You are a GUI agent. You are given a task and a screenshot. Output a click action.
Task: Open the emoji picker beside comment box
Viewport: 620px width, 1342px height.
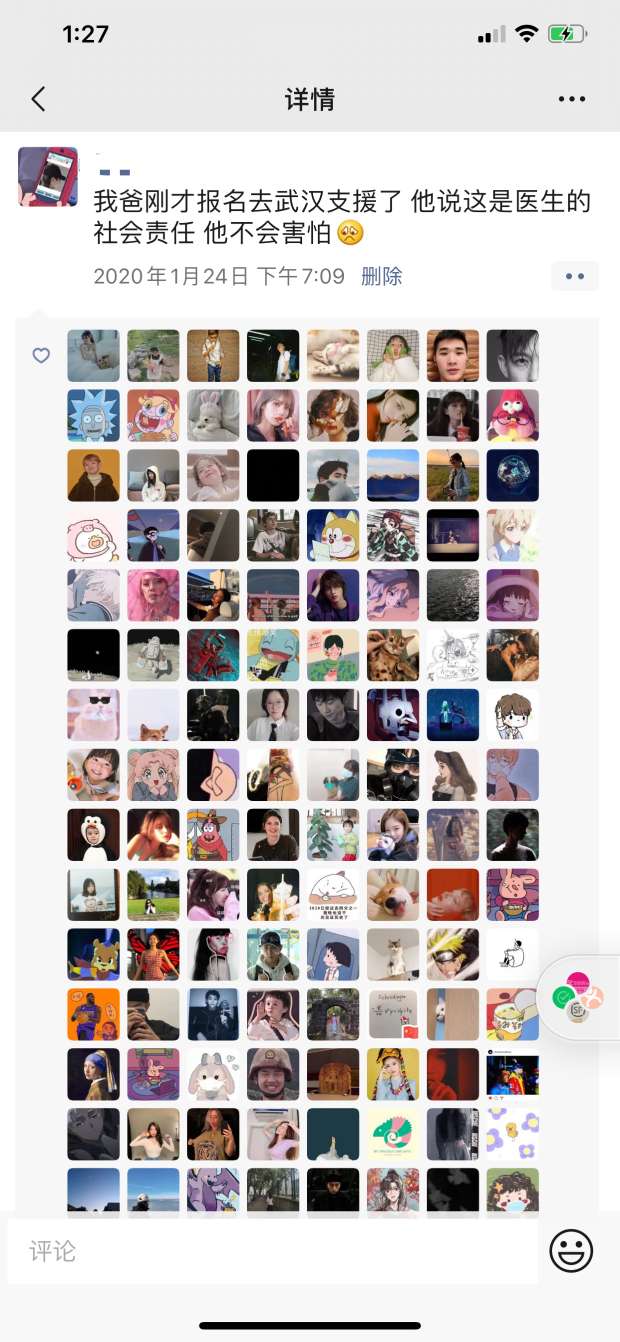click(x=571, y=1250)
